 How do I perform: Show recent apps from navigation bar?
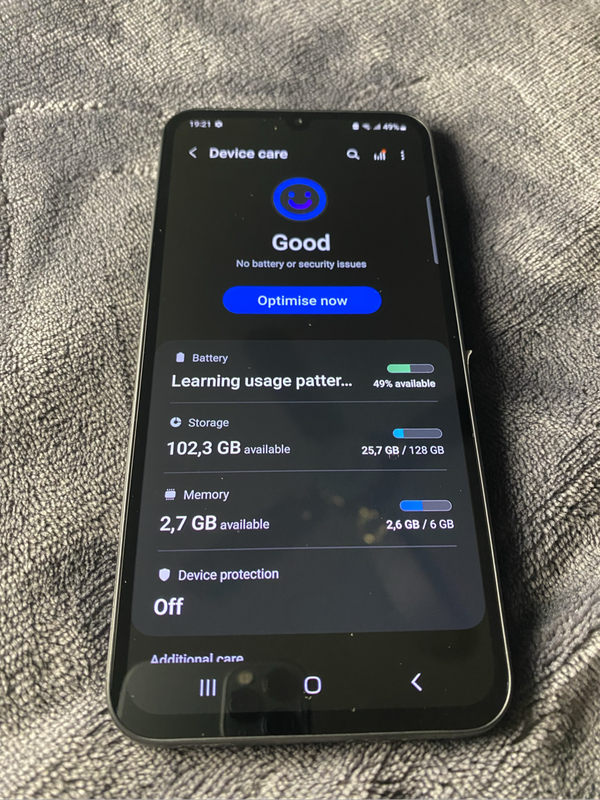[208, 686]
